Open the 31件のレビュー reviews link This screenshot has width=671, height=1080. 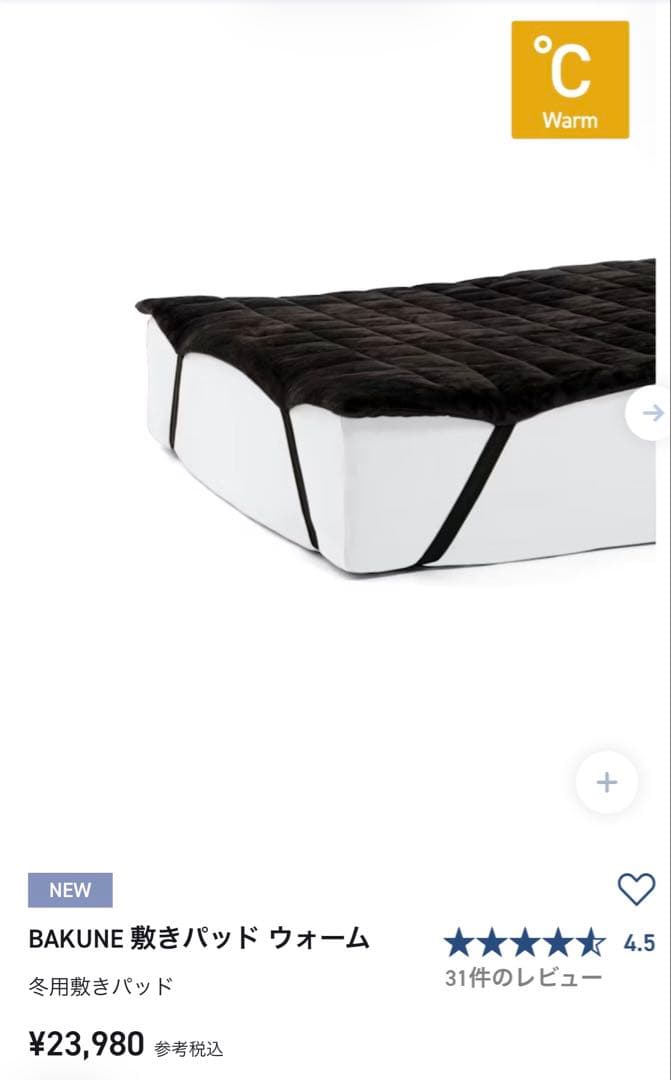[524, 977]
